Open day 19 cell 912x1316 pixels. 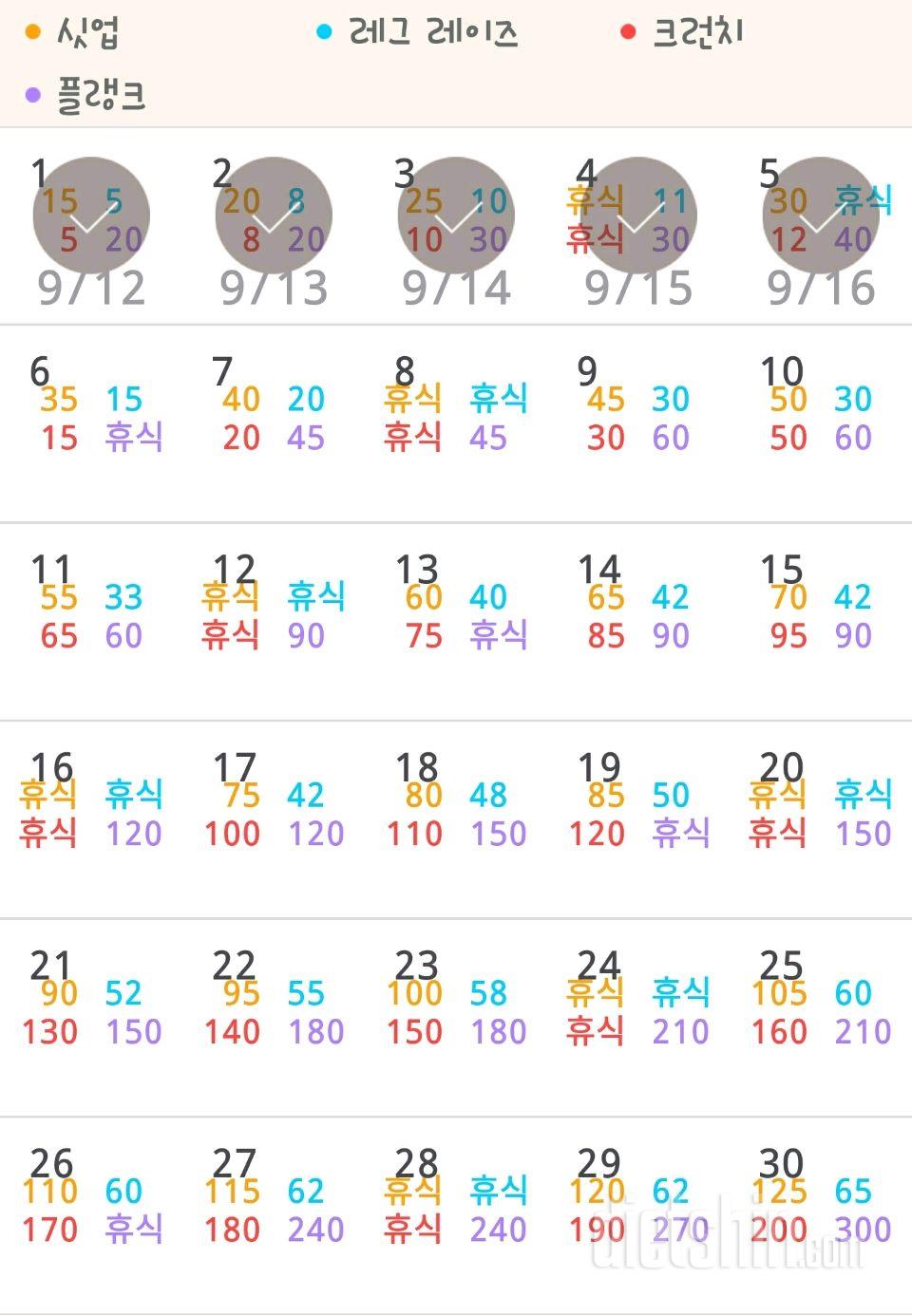click(x=638, y=814)
